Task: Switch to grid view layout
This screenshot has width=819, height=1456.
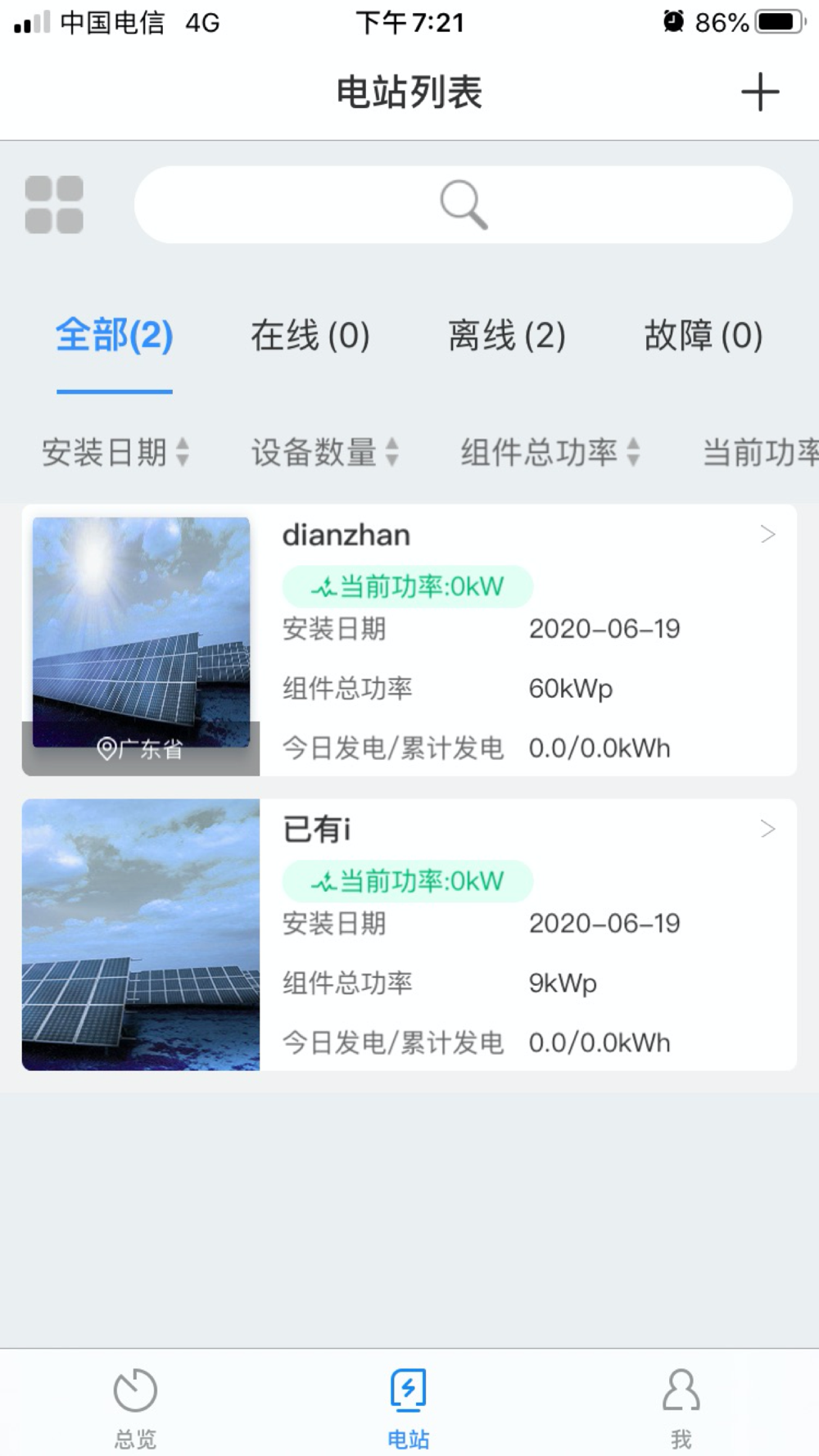Action: point(54,205)
